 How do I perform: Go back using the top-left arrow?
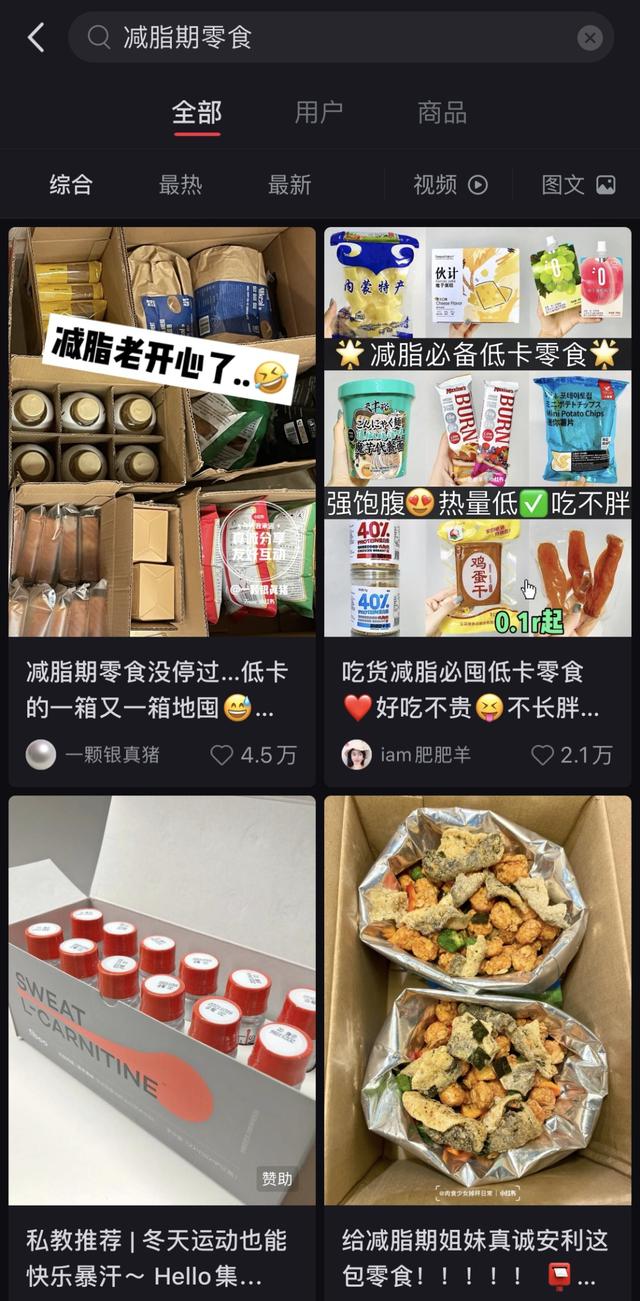point(36,38)
